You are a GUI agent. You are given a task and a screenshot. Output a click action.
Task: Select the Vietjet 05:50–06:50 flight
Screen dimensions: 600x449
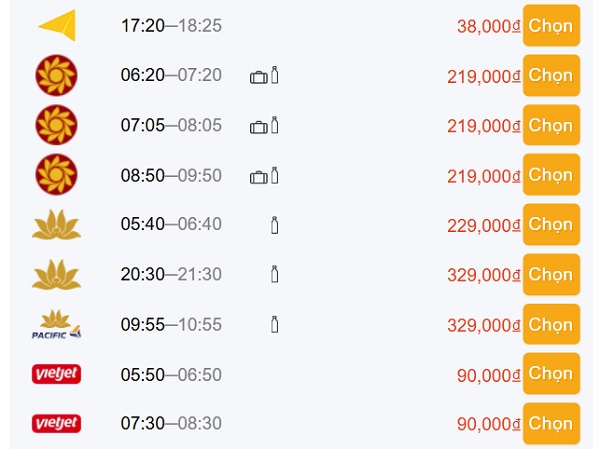coord(551,374)
